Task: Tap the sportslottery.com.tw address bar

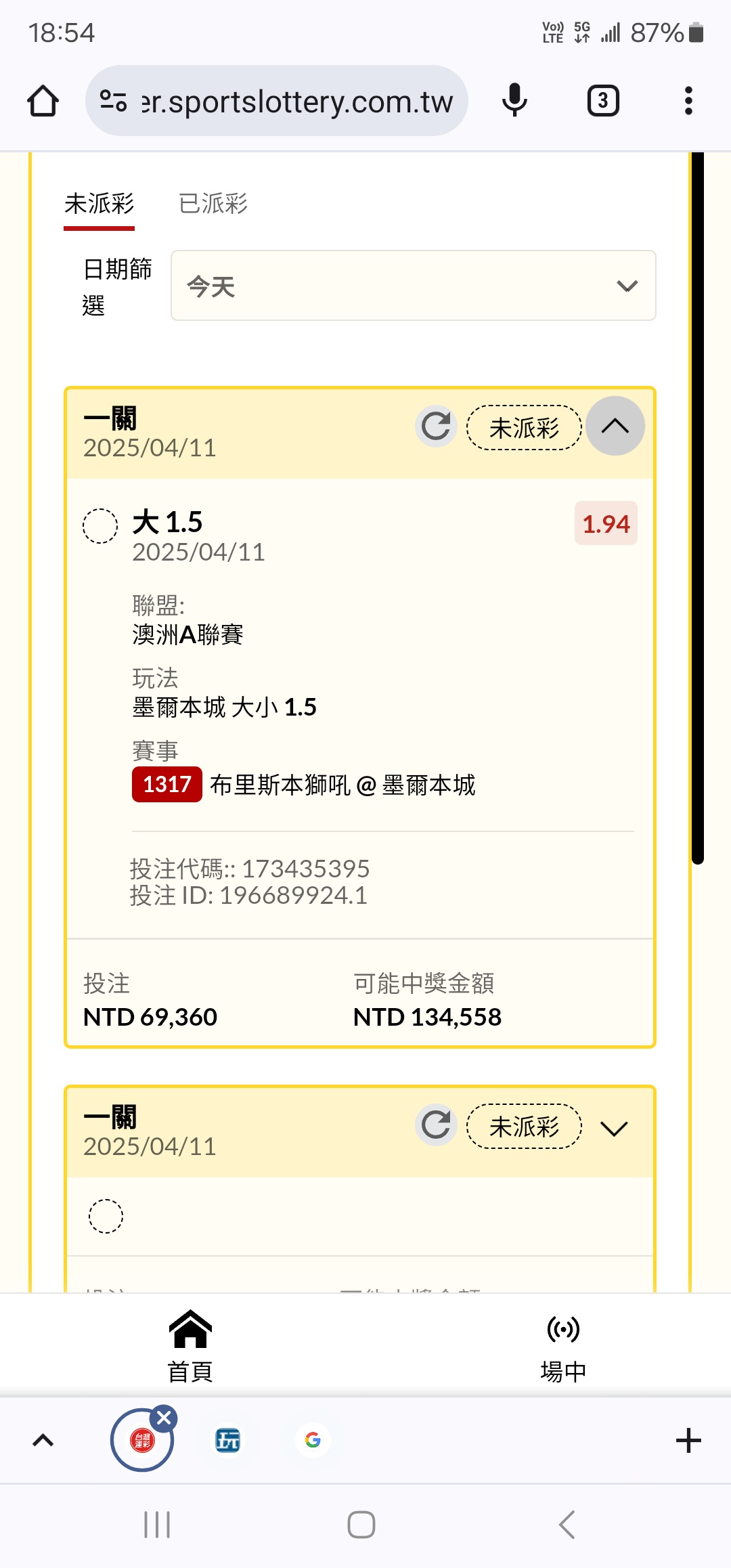Action: tap(276, 101)
